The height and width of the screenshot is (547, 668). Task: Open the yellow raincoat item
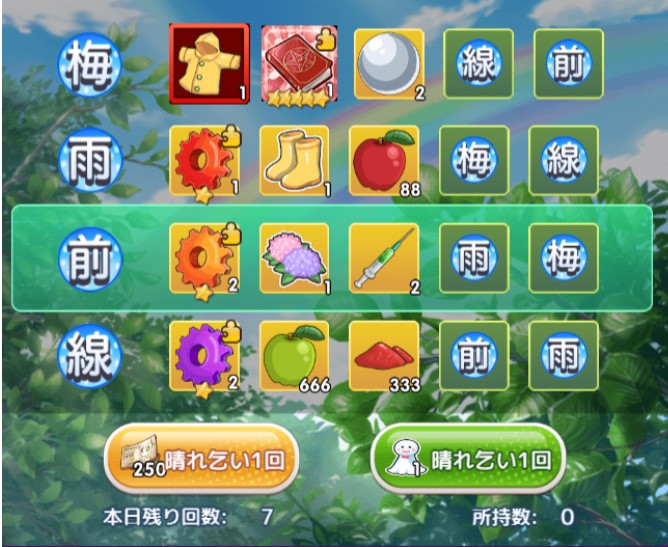coord(205,64)
